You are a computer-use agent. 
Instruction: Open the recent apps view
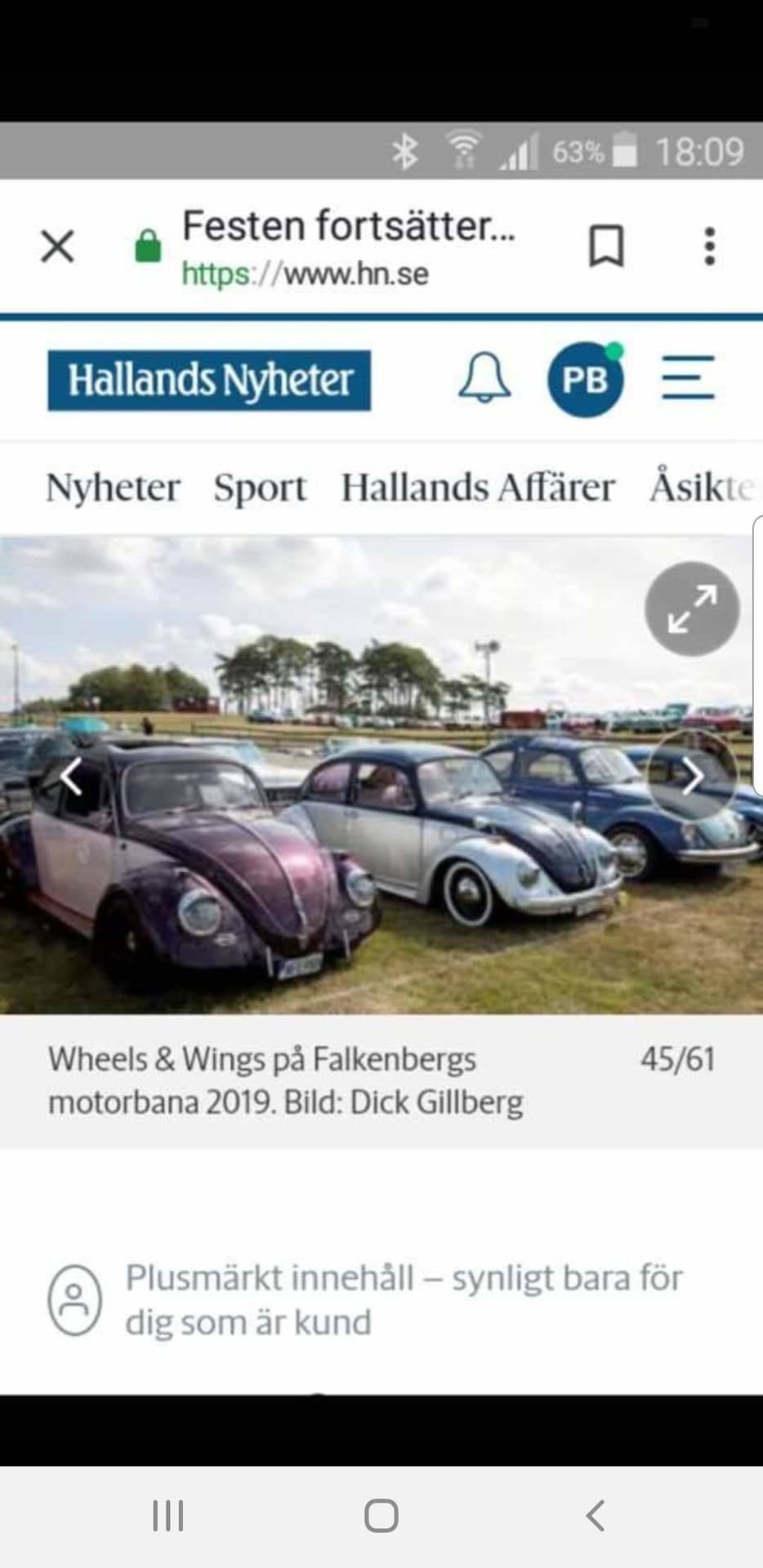[168, 1517]
